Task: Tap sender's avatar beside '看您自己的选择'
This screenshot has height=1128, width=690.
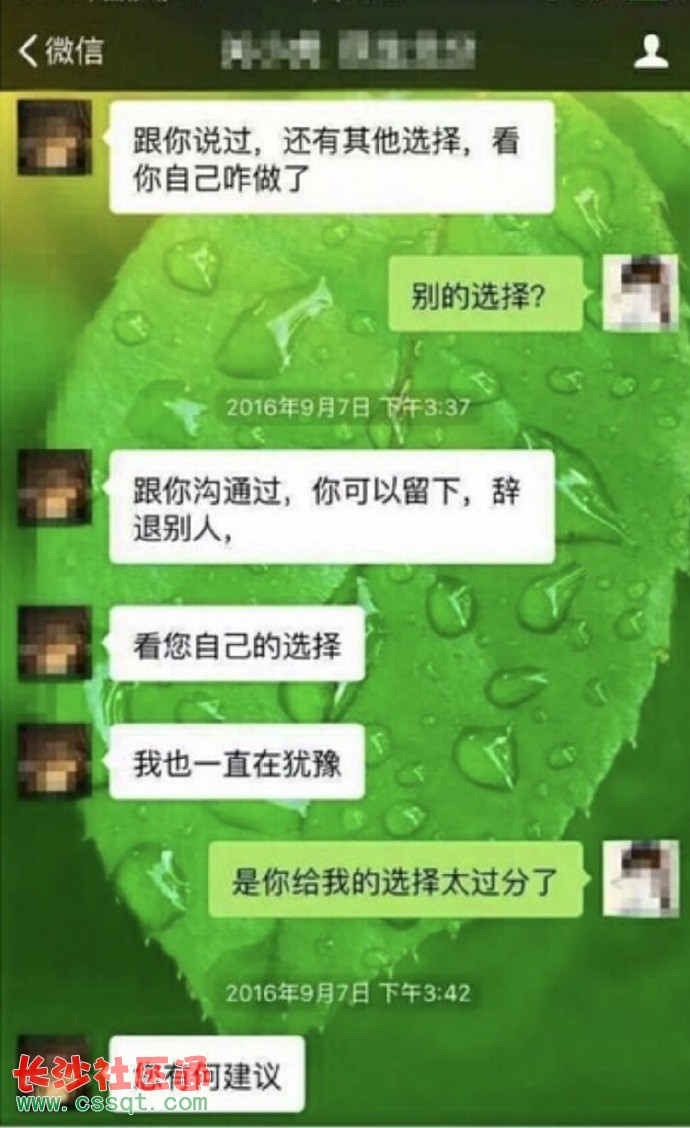Action: pos(55,643)
